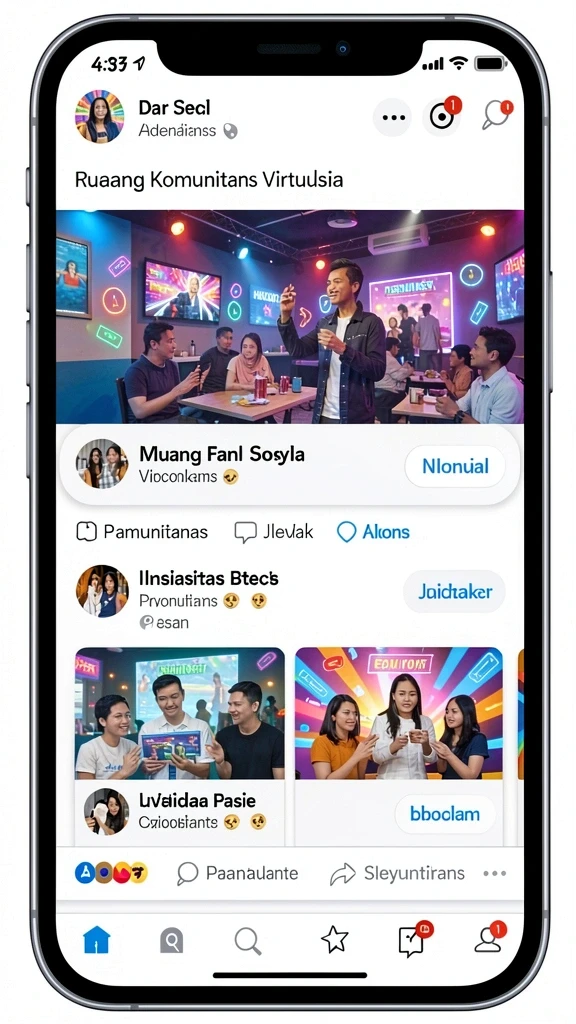Open the main karaoke room photo
The width and height of the screenshot is (576, 1024).
tap(289, 317)
